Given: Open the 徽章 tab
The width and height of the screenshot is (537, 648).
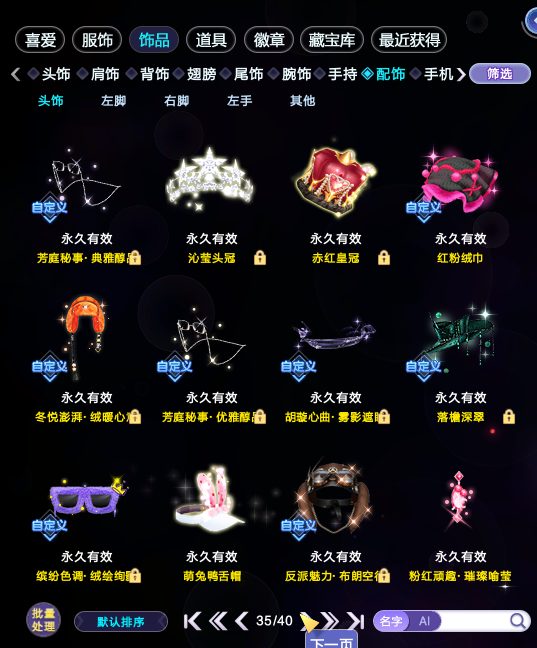Looking at the screenshot, I should click(269, 40).
